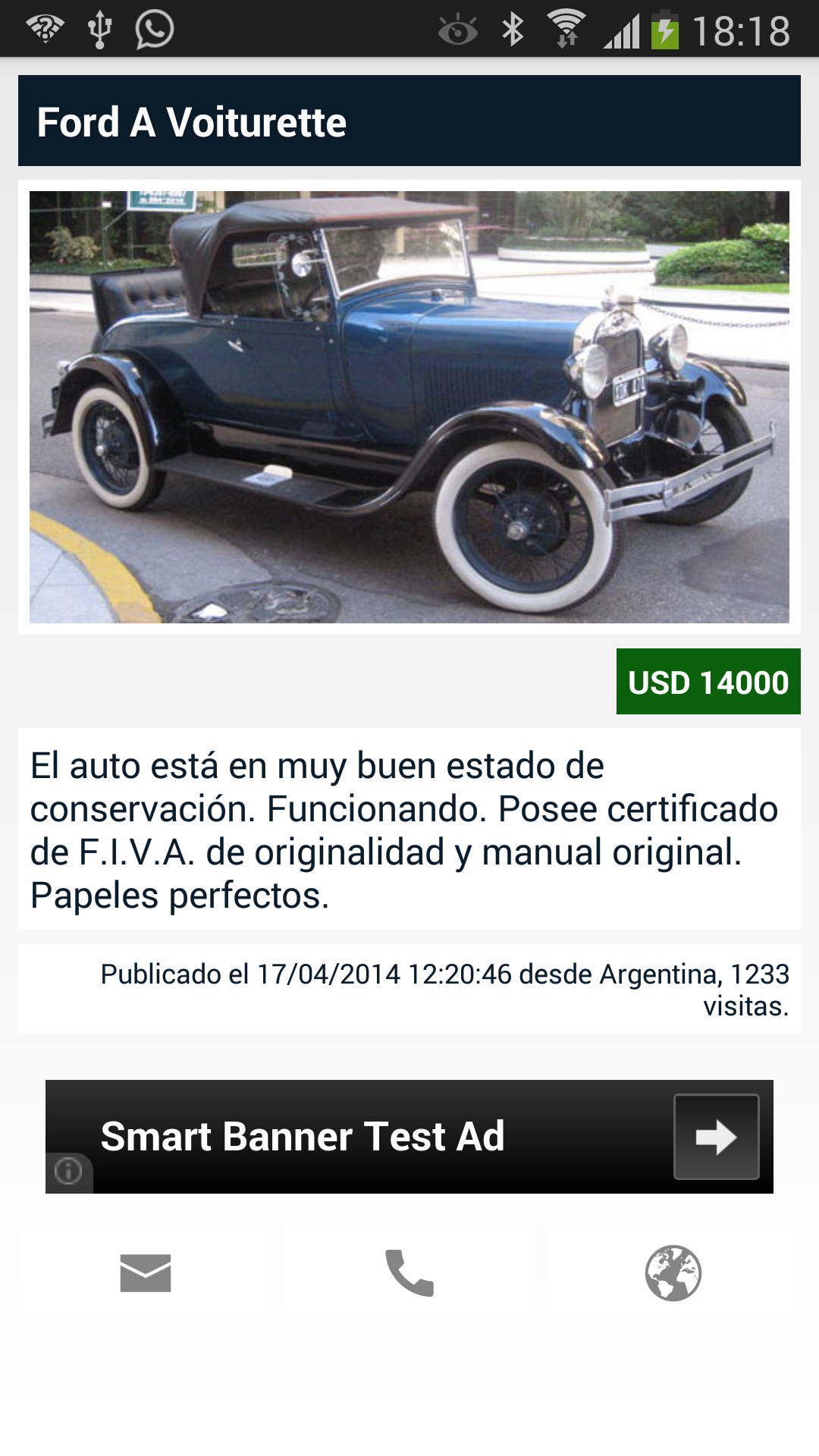The width and height of the screenshot is (819, 1456).
Task: Email the seller via envelope icon
Action: point(146,1273)
